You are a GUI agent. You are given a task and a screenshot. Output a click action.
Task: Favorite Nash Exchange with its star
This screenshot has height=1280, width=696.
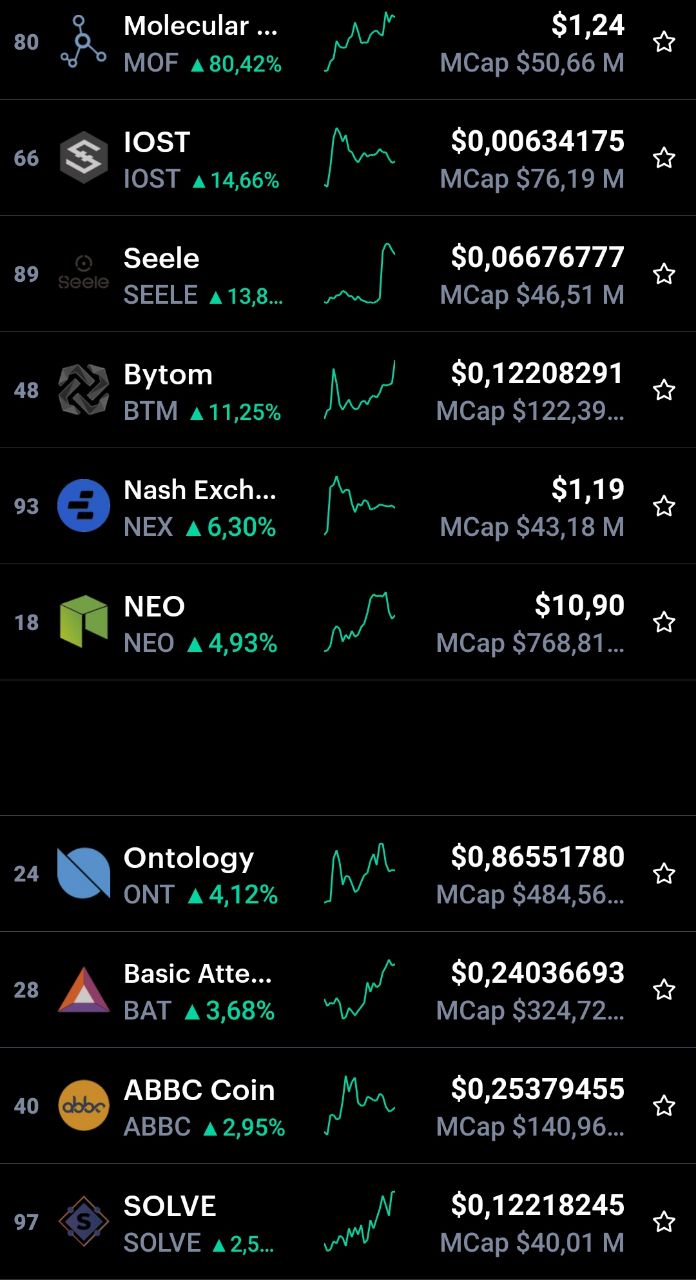tap(664, 506)
